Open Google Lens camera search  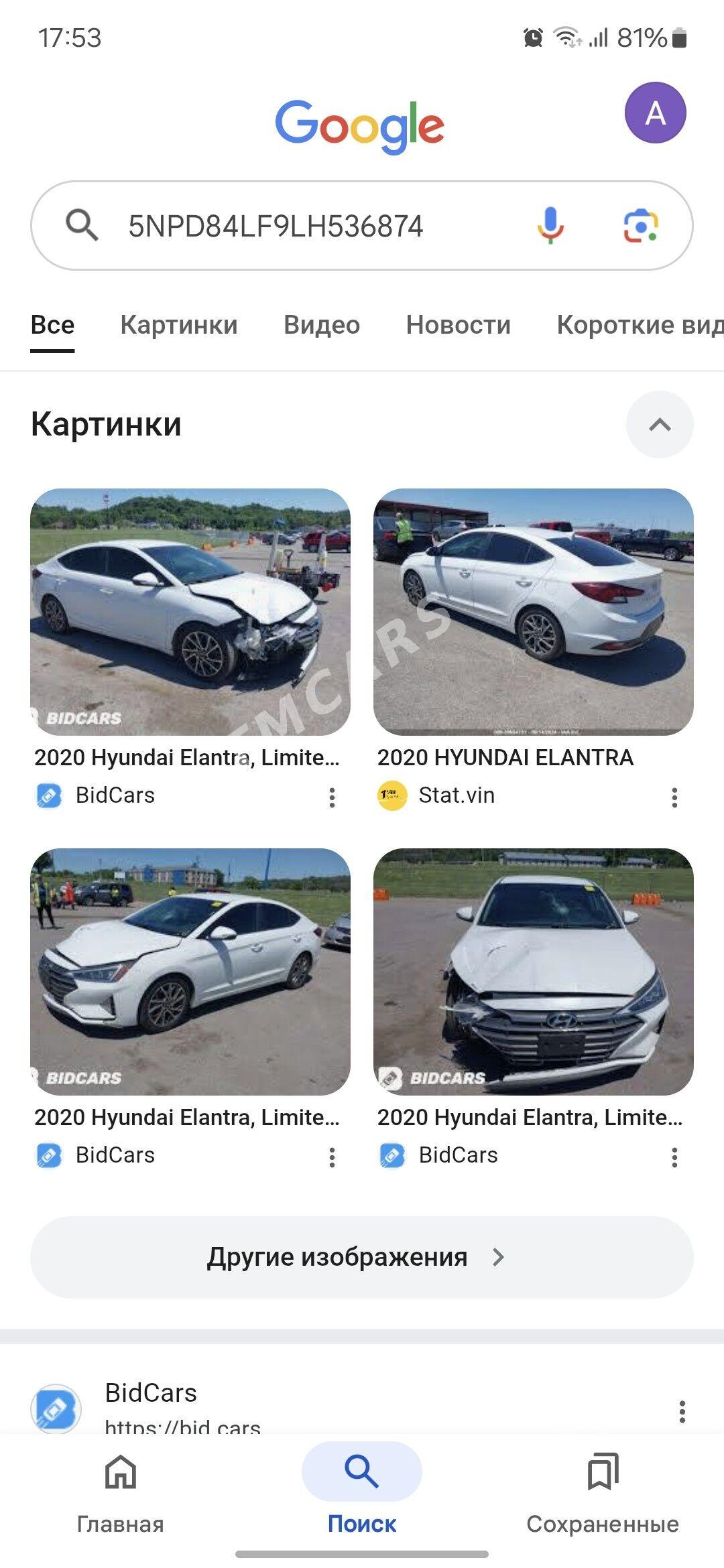641,226
